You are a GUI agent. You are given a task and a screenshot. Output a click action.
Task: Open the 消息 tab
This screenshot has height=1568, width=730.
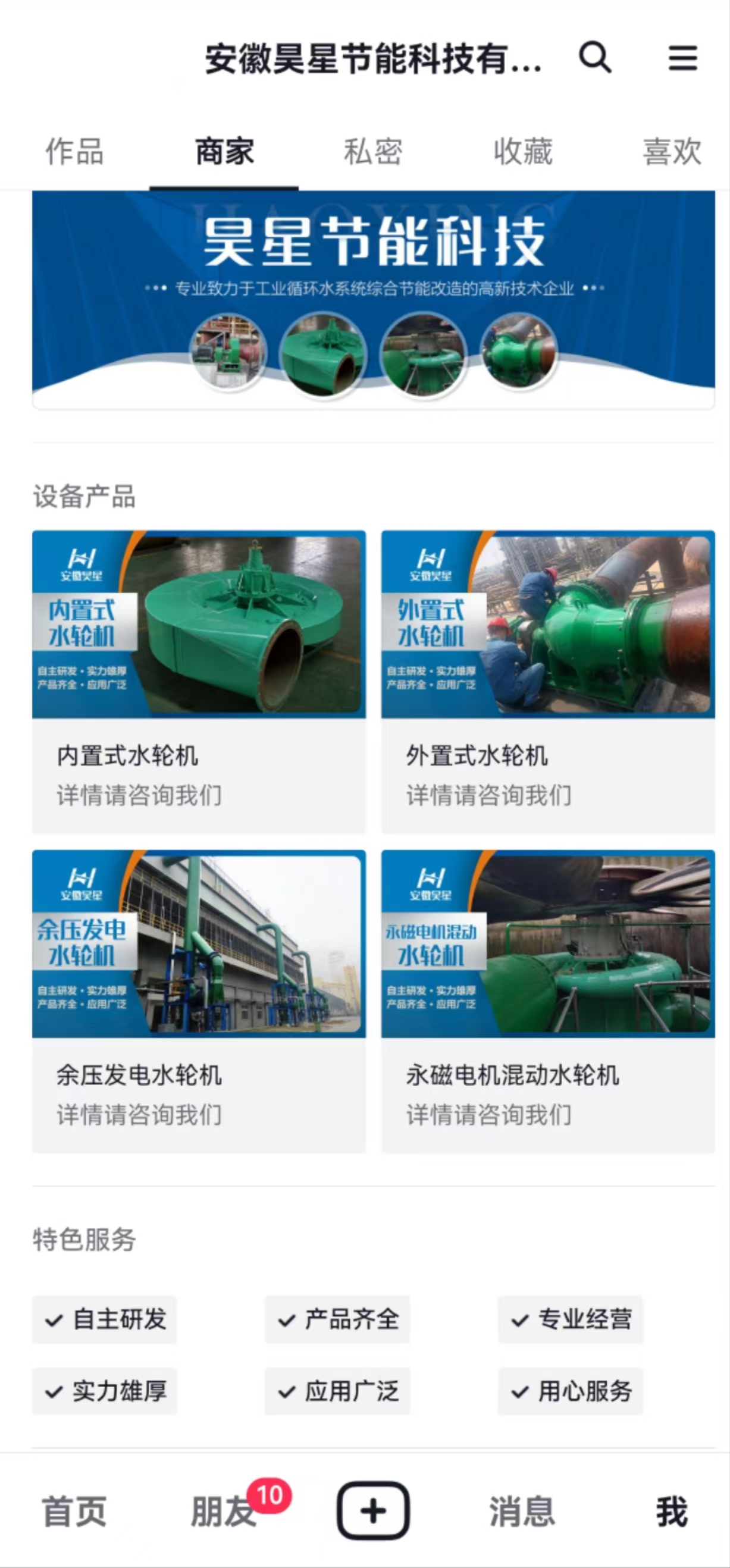click(x=522, y=1511)
